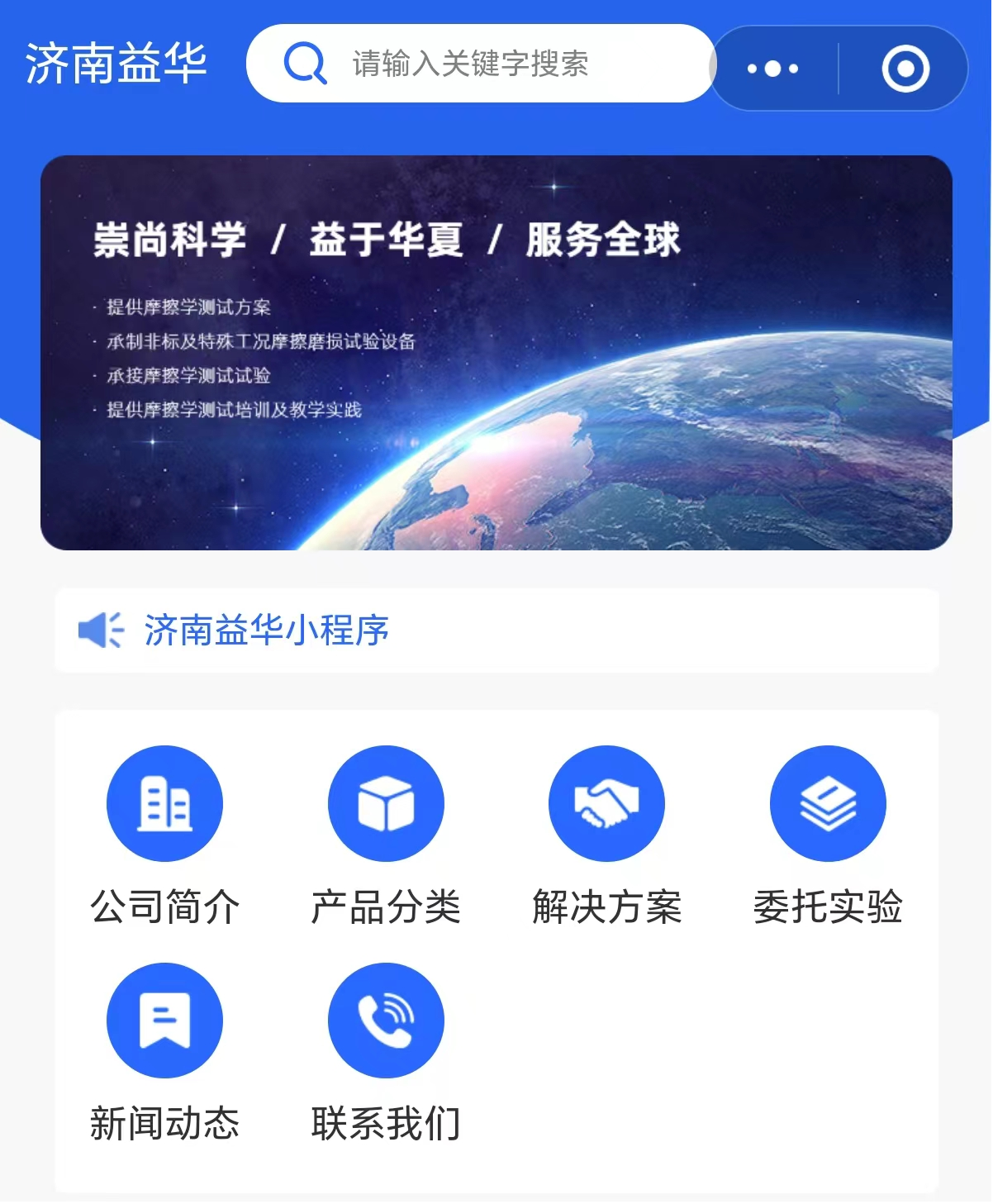Open the mini program more-options menu
This screenshot has height=1204, width=993.
pos(772,69)
